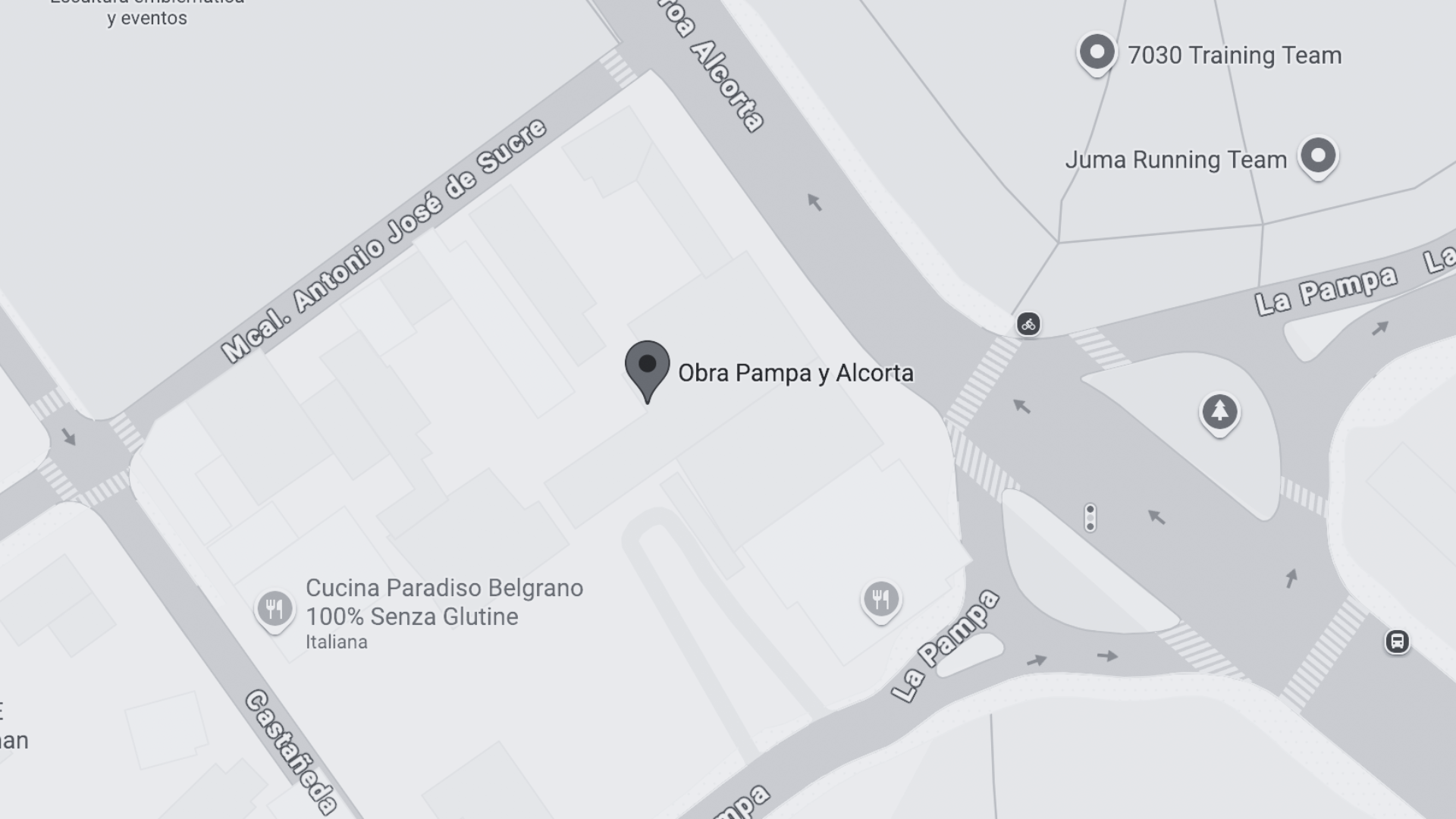Open Cucina Paradiso Belgrano restaurant marker

(275, 608)
